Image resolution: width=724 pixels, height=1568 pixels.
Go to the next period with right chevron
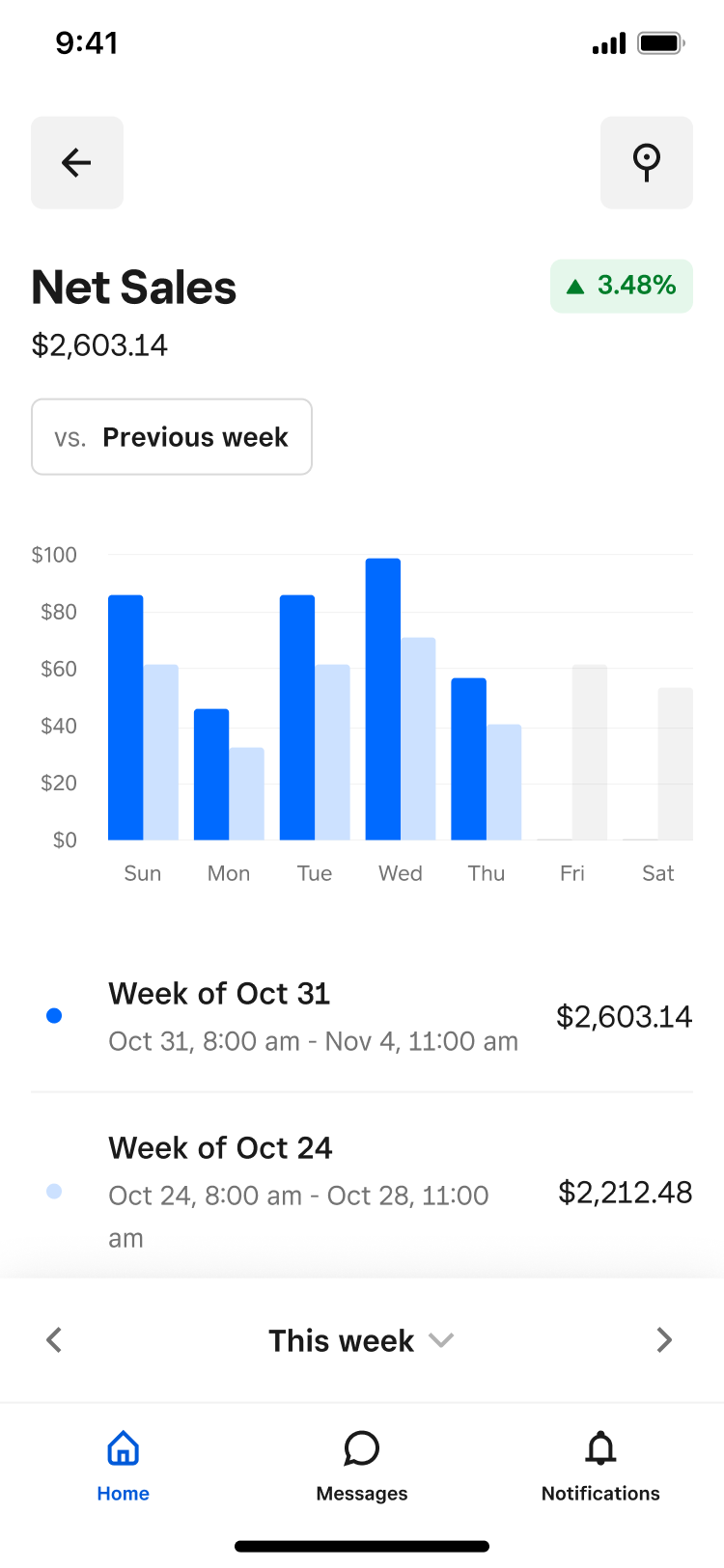664,1340
